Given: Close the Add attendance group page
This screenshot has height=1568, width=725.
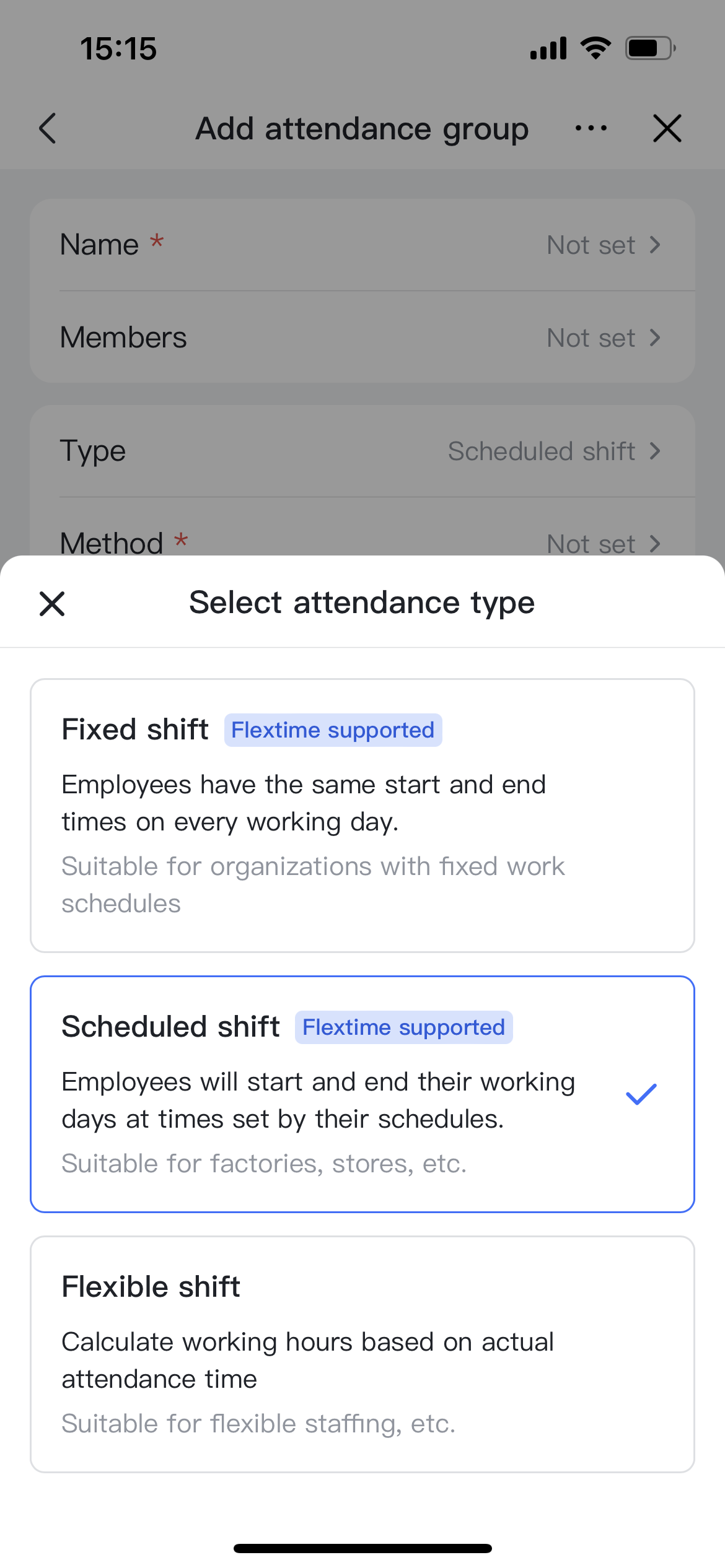Looking at the screenshot, I should (x=667, y=128).
